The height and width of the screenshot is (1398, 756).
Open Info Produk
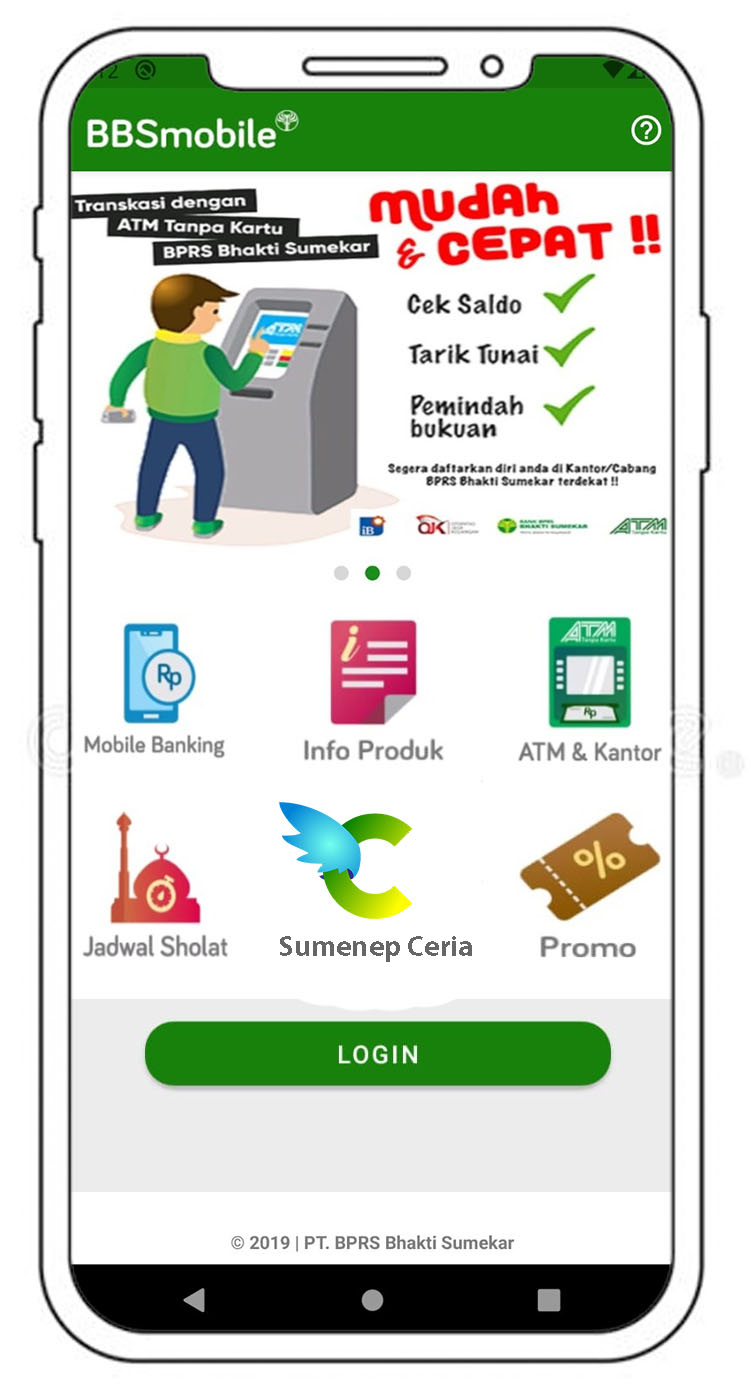click(373, 690)
